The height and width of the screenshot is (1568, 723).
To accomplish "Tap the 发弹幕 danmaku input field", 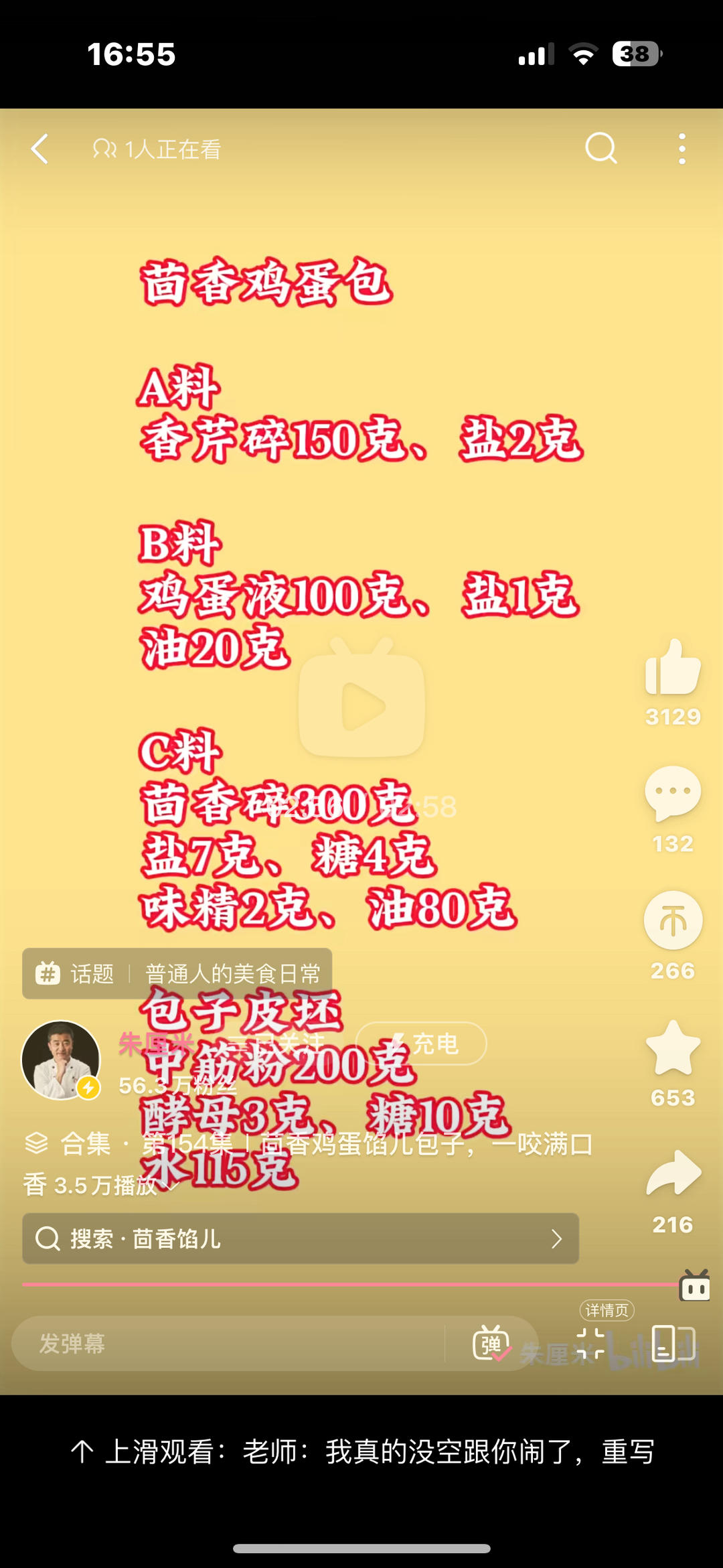I will (228, 1343).
